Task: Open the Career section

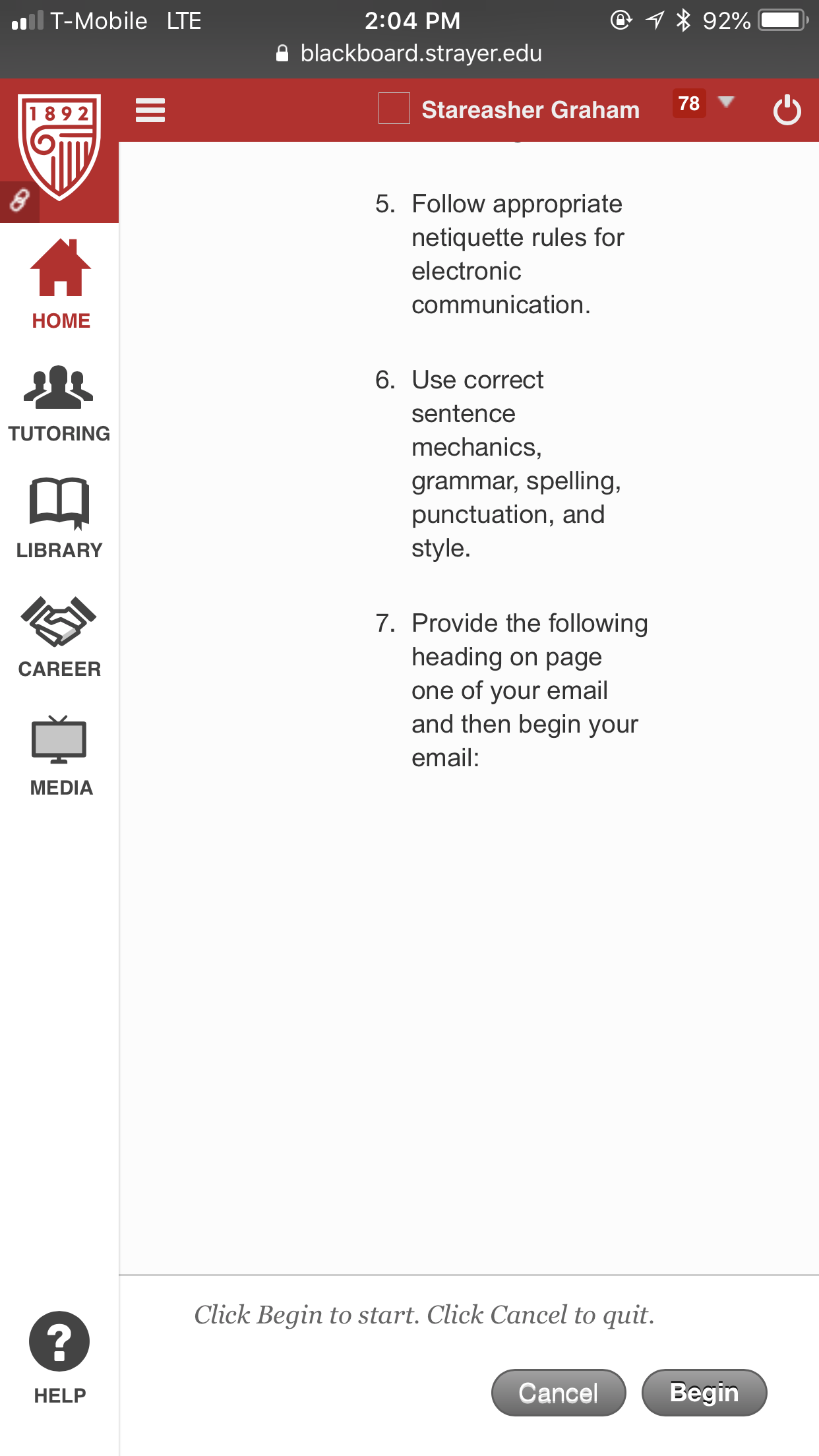Action: coord(59,638)
